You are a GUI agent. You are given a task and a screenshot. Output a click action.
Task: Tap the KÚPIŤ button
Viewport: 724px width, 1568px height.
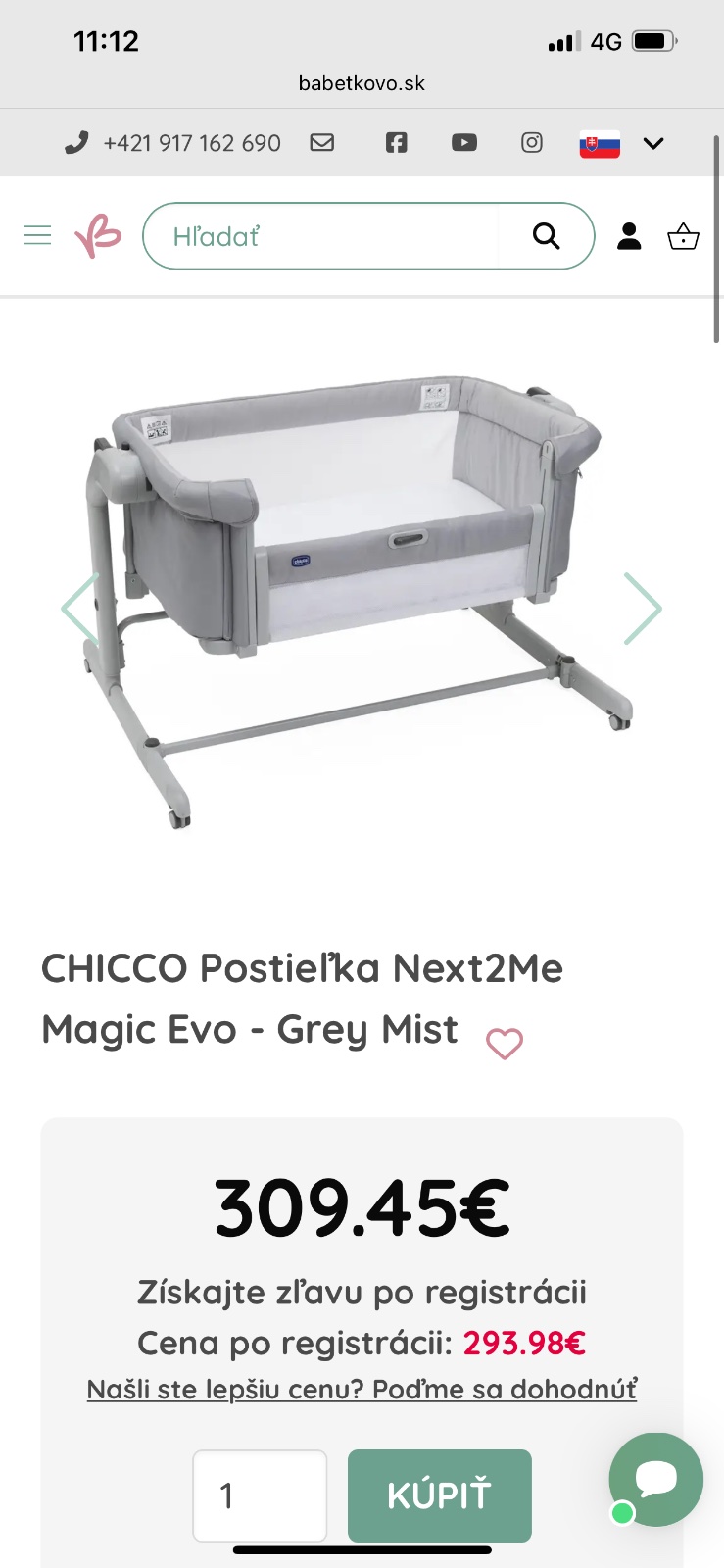click(x=439, y=1495)
